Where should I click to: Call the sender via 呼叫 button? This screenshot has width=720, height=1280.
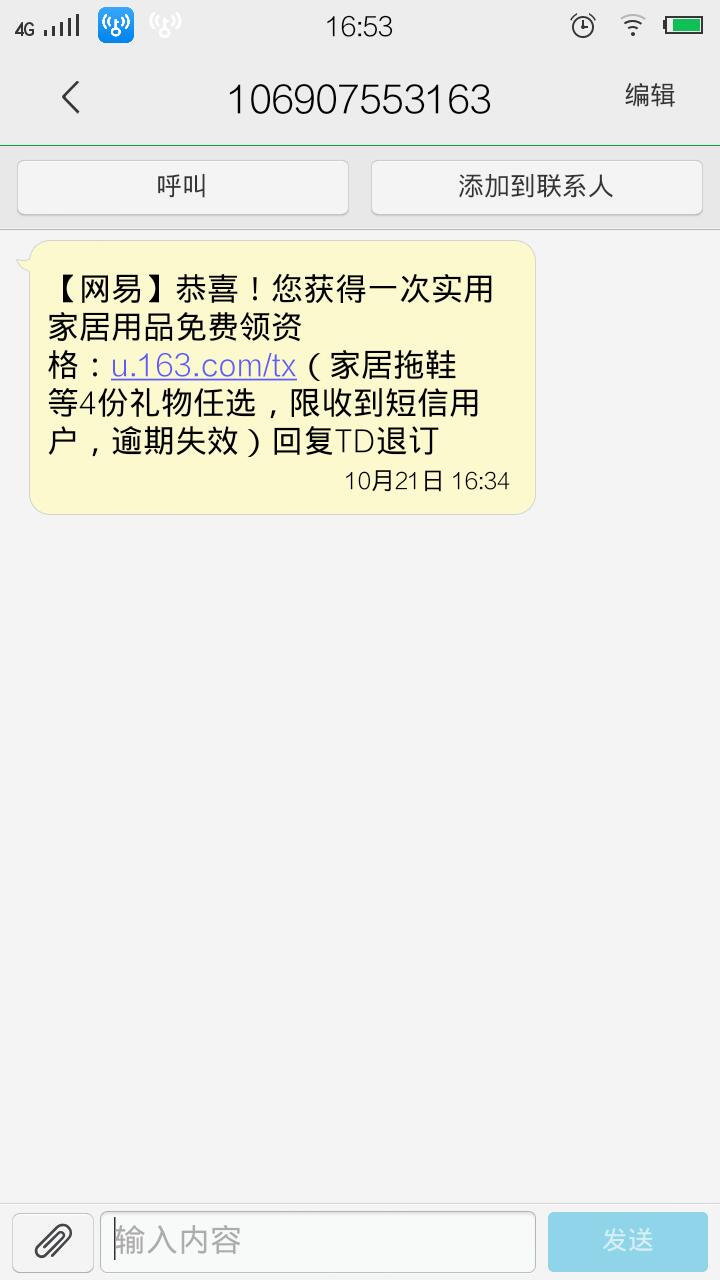coord(183,187)
